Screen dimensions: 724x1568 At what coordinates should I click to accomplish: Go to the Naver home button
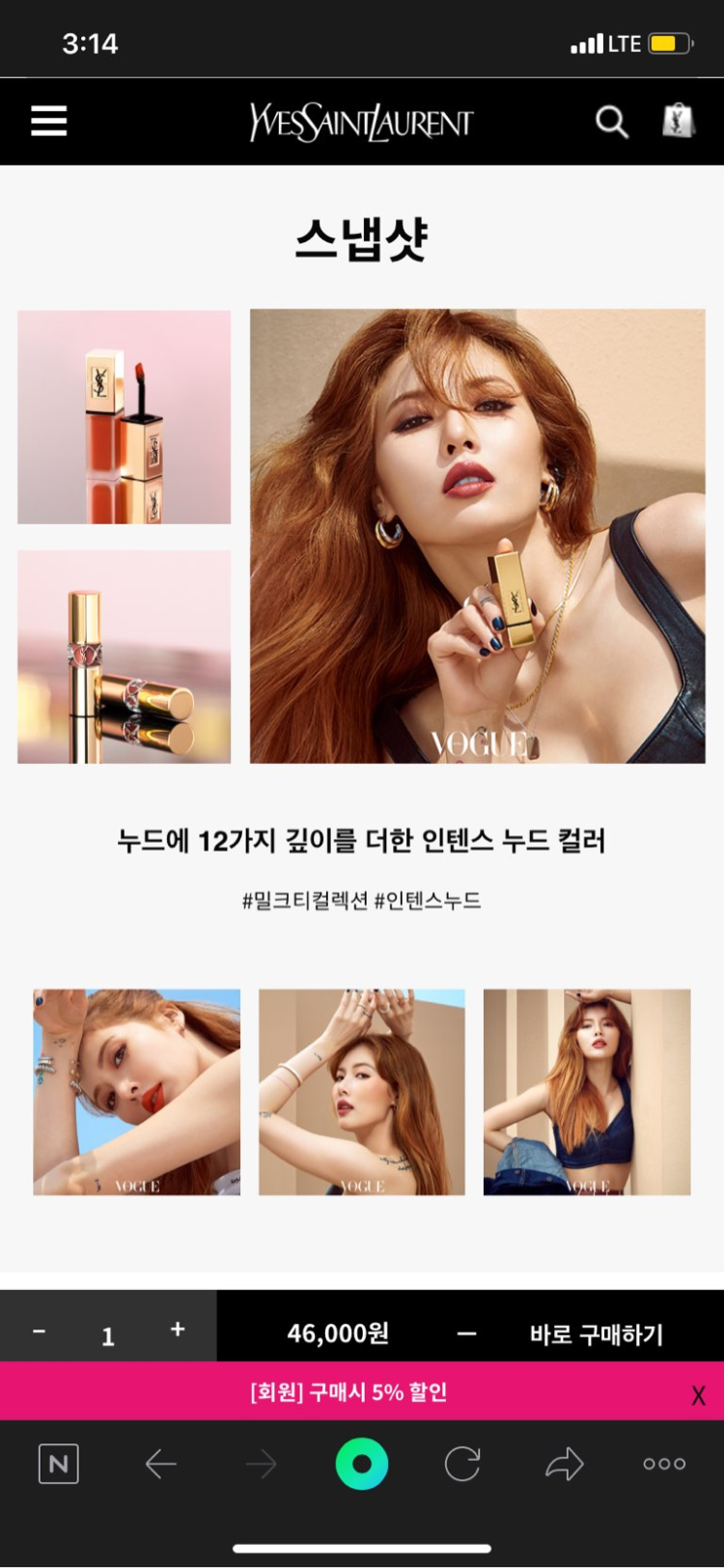coord(58,1464)
